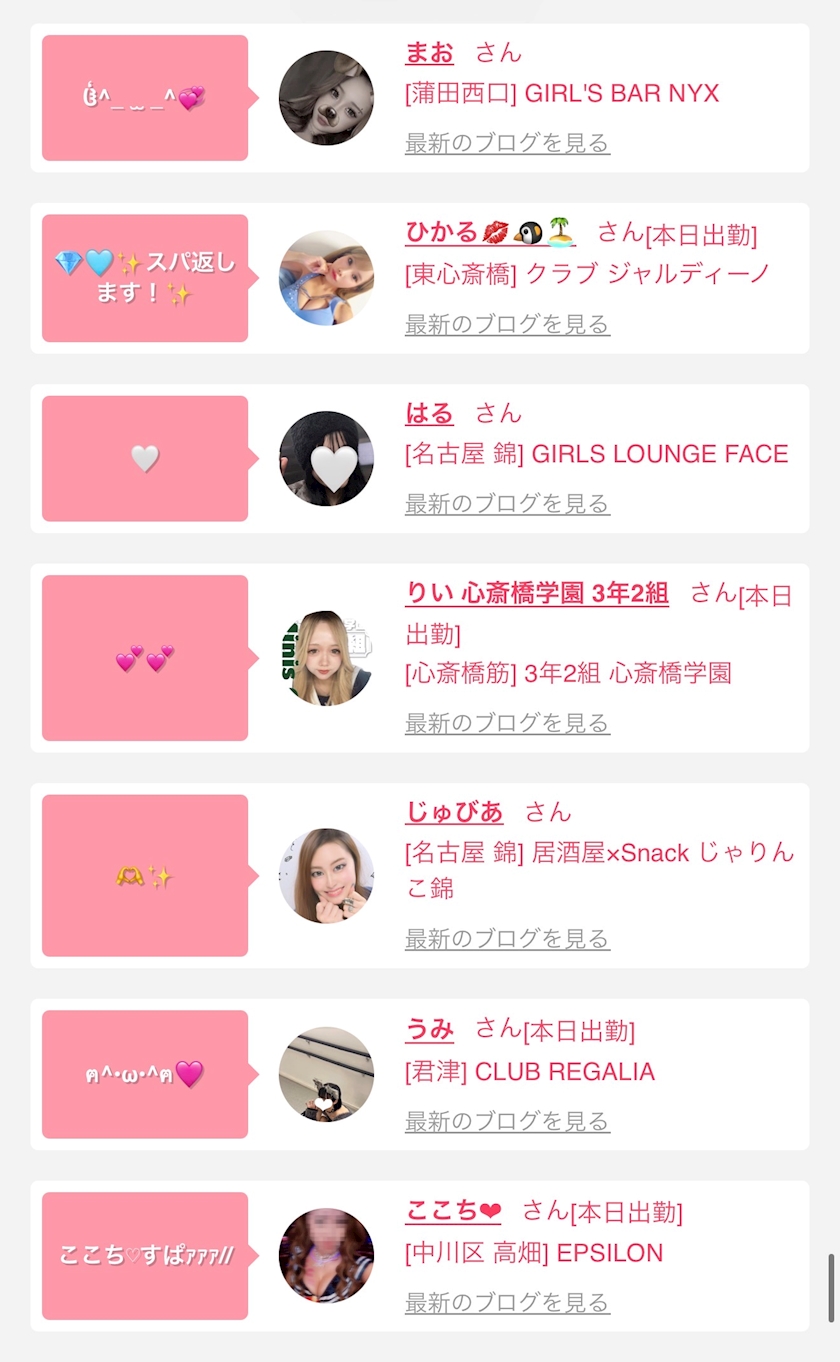View latest blog link under ここち
This screenshot has width=840, height=1362.
pos(507,1302)
